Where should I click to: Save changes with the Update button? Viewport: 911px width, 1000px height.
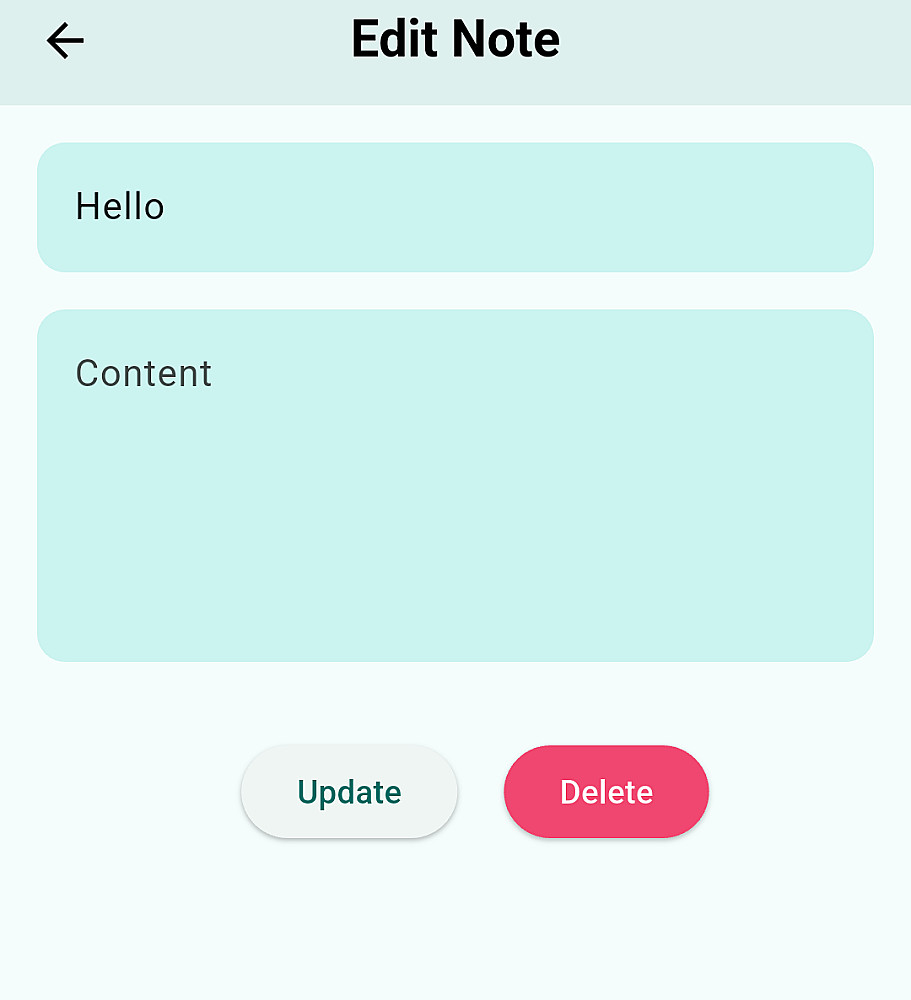tap(349, 792)
